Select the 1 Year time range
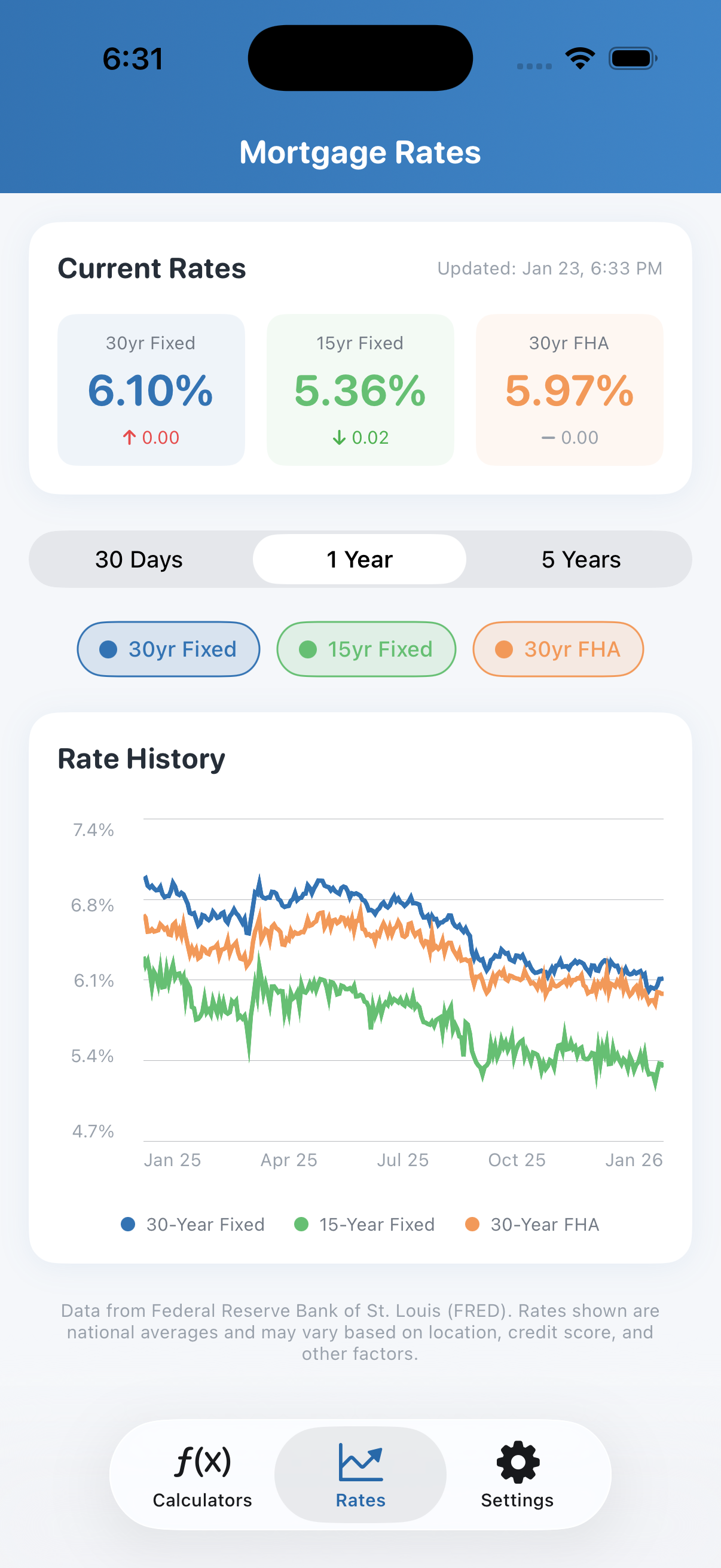Screen dimensions: 721x1568 coord(359,558)
